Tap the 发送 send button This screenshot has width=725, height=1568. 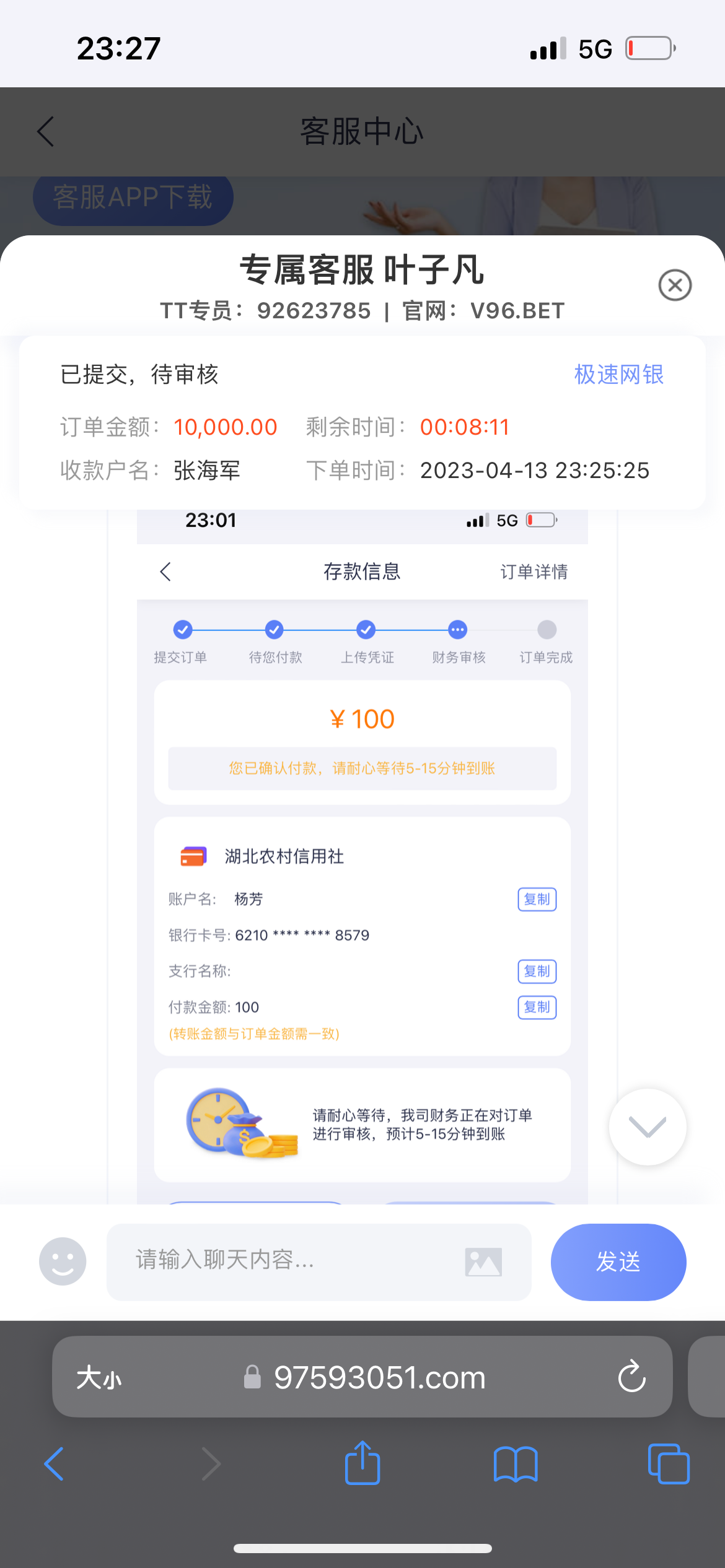coord(618,1261)
